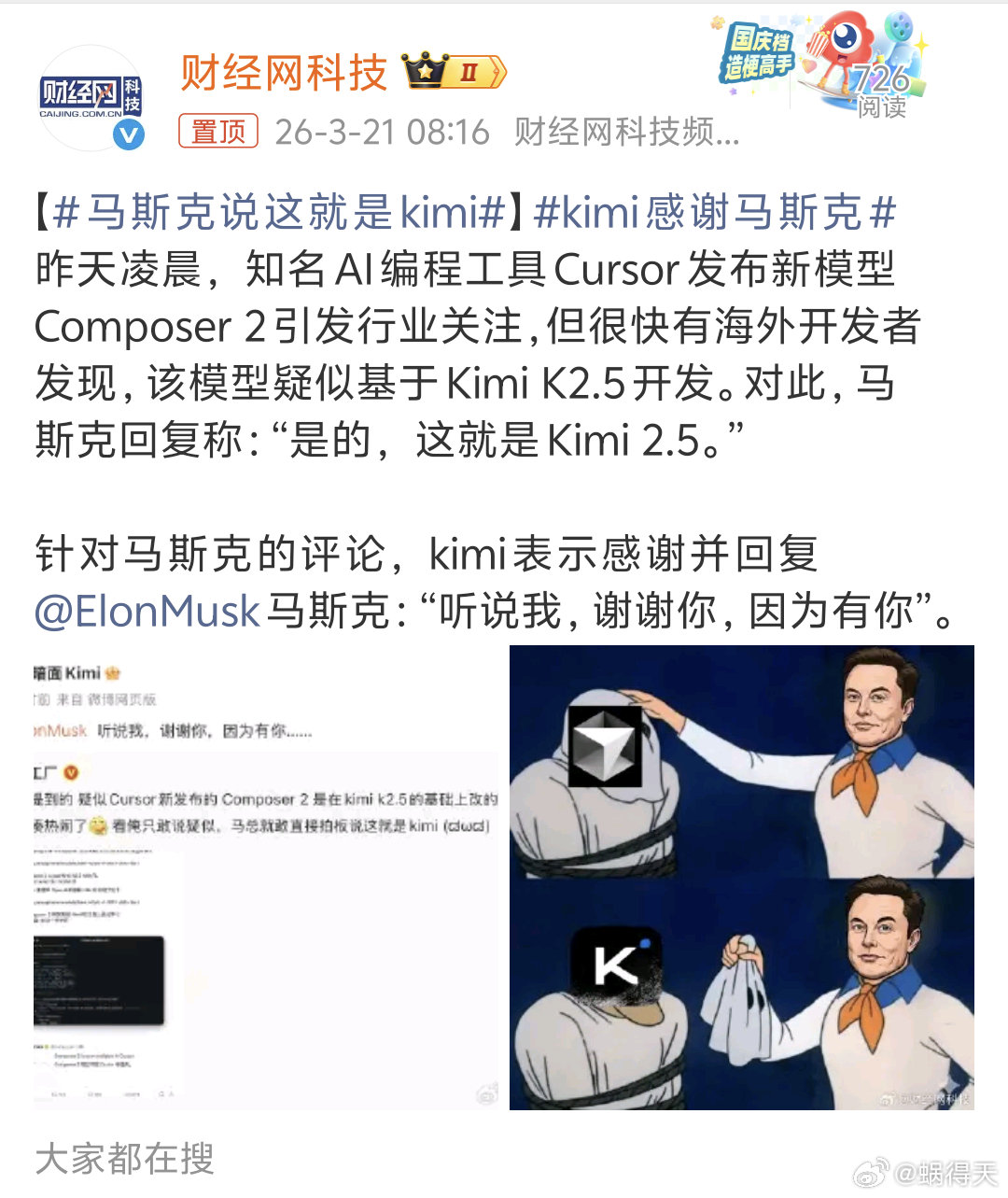Expand the chevron arrow after the VIP badge
Viewport: 1008px width, 1198px height.
point(497,71)
